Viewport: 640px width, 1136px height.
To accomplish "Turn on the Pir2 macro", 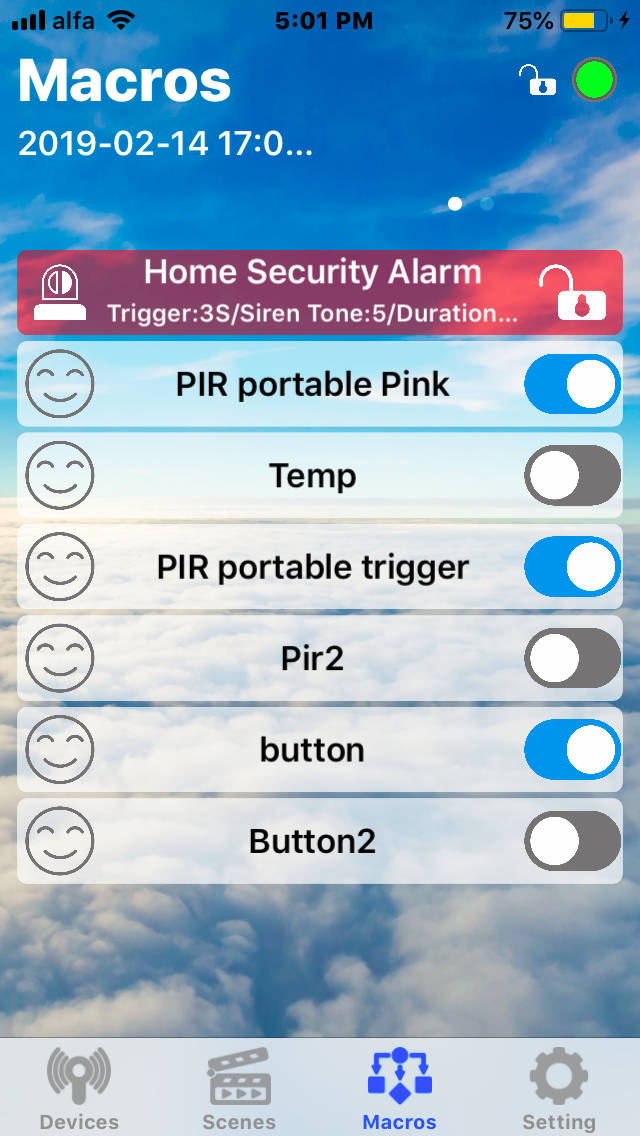I will pyautogui.click(x=572, y=658).
